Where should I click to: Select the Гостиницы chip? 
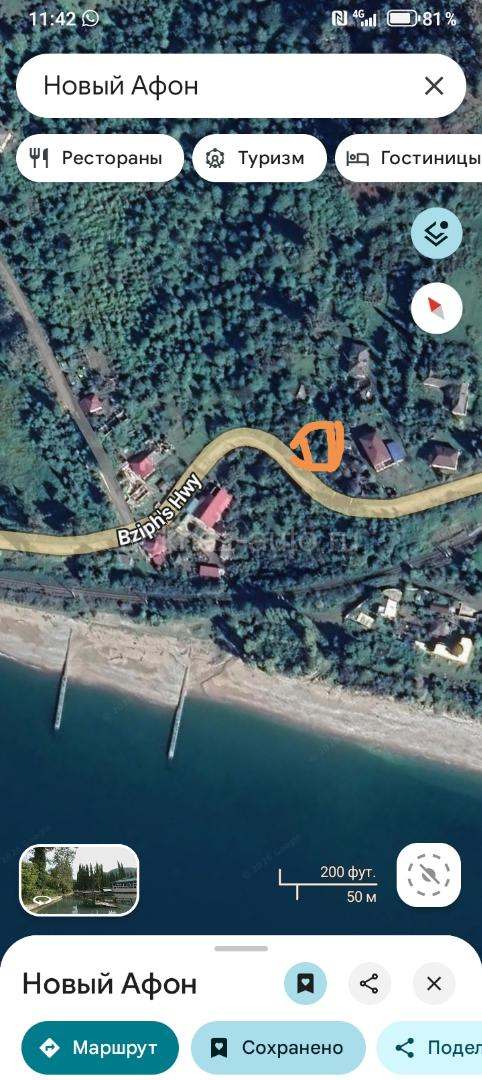410,158
